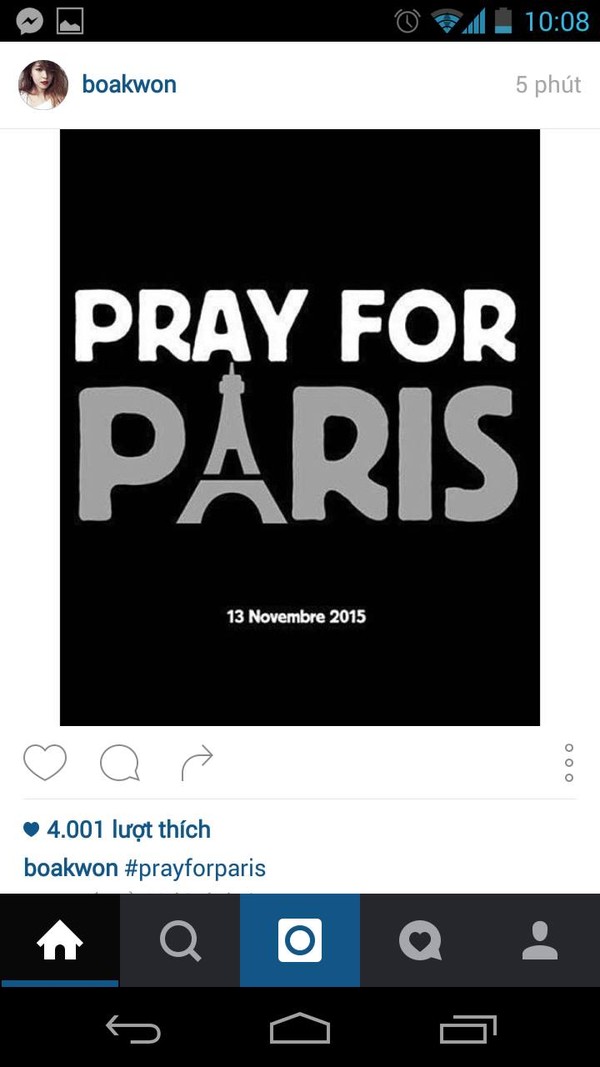Go to the Search tab
This screenshot has height=1067, width=600.
point(180,941)
